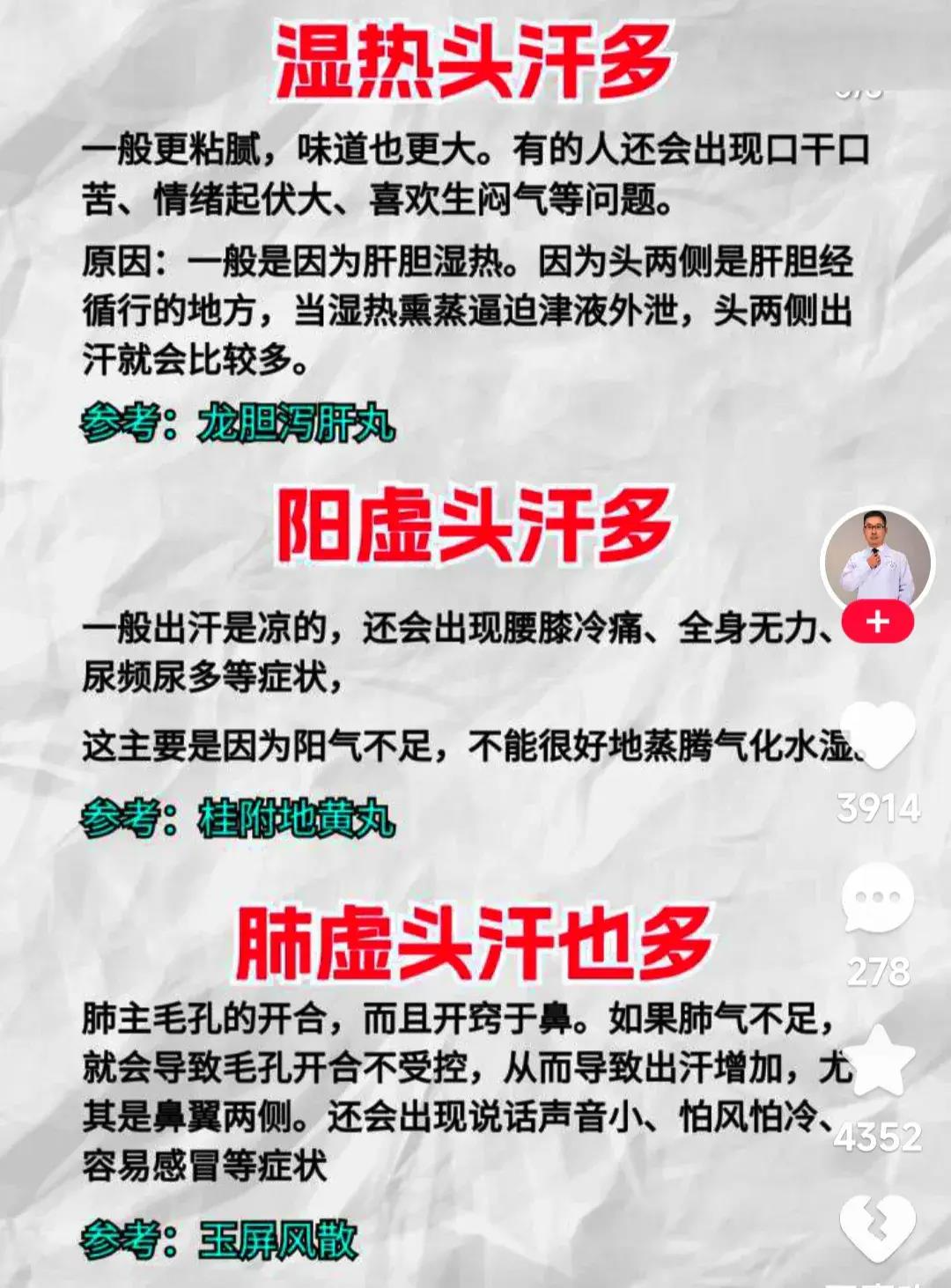Open the comments section

(878, 898)
